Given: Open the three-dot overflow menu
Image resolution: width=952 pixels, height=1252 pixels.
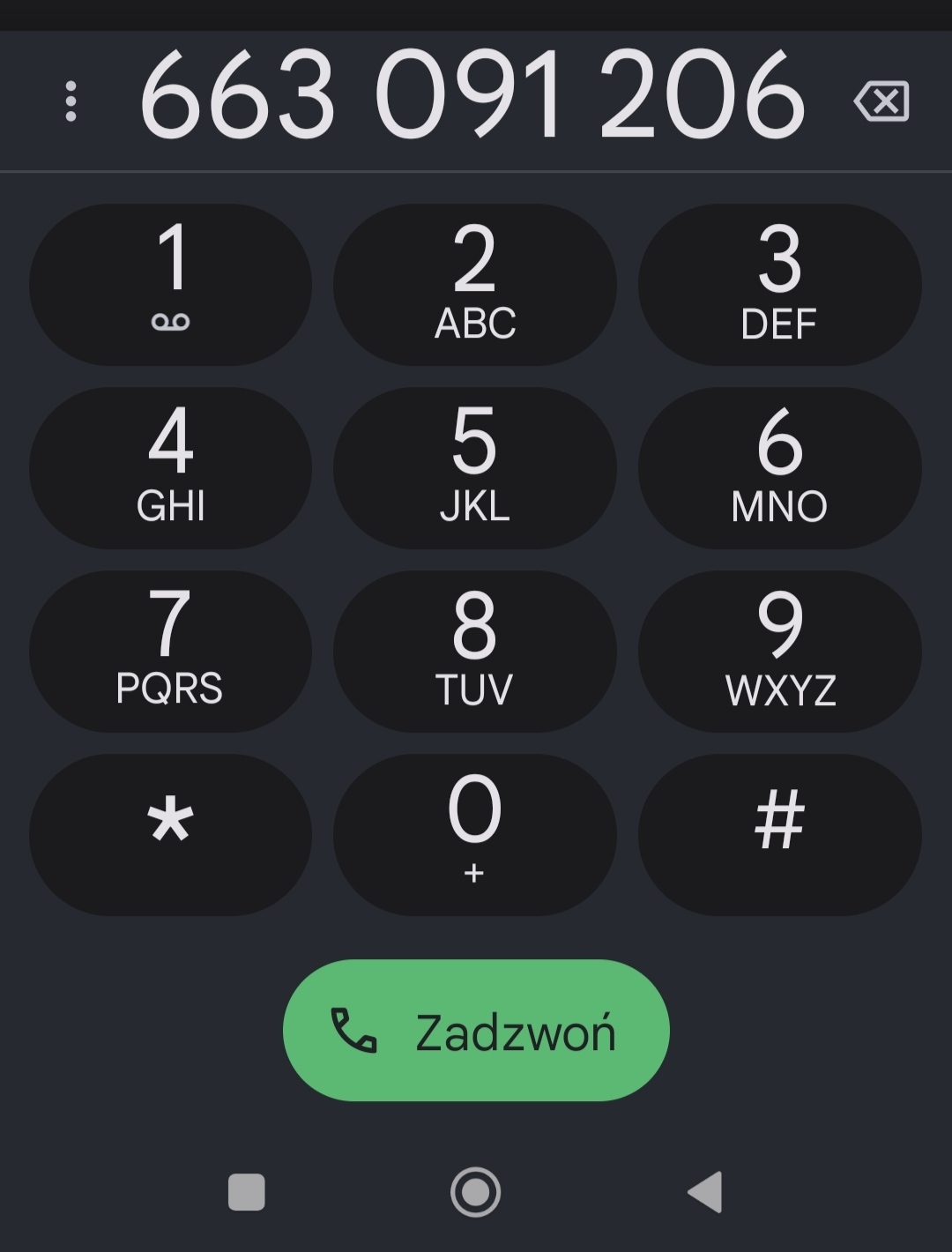Looking at the screenshot, I should point(71,101).
